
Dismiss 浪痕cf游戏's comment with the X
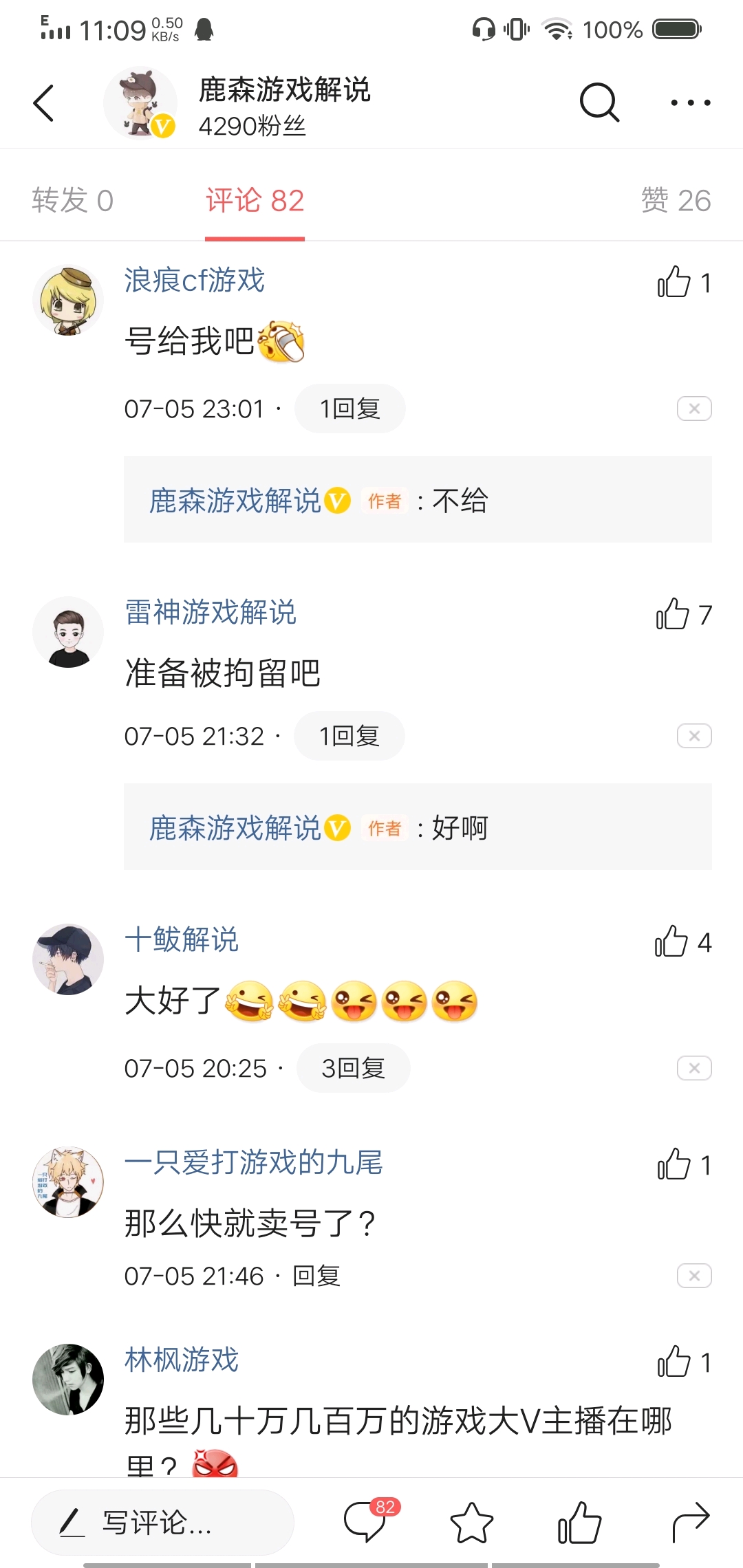click(x=694, y=409)
